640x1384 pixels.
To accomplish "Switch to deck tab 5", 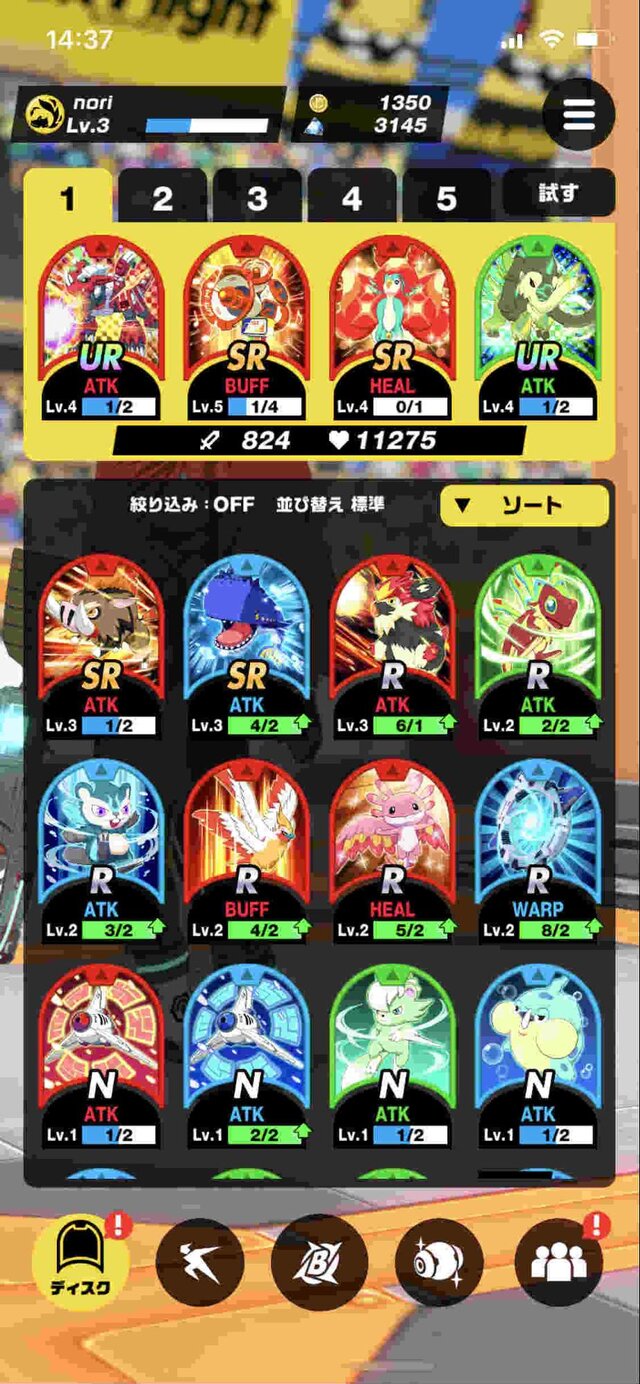I will point(447,197).
